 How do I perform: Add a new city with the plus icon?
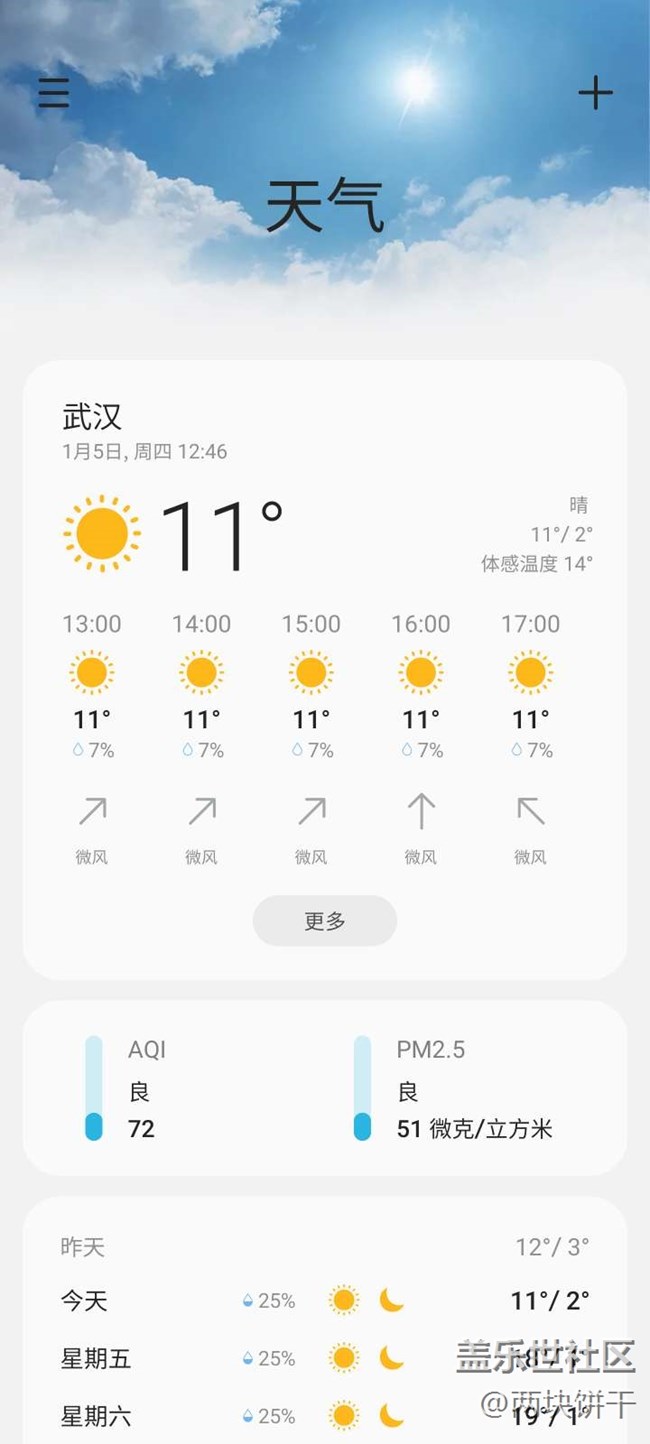(595, 93)
